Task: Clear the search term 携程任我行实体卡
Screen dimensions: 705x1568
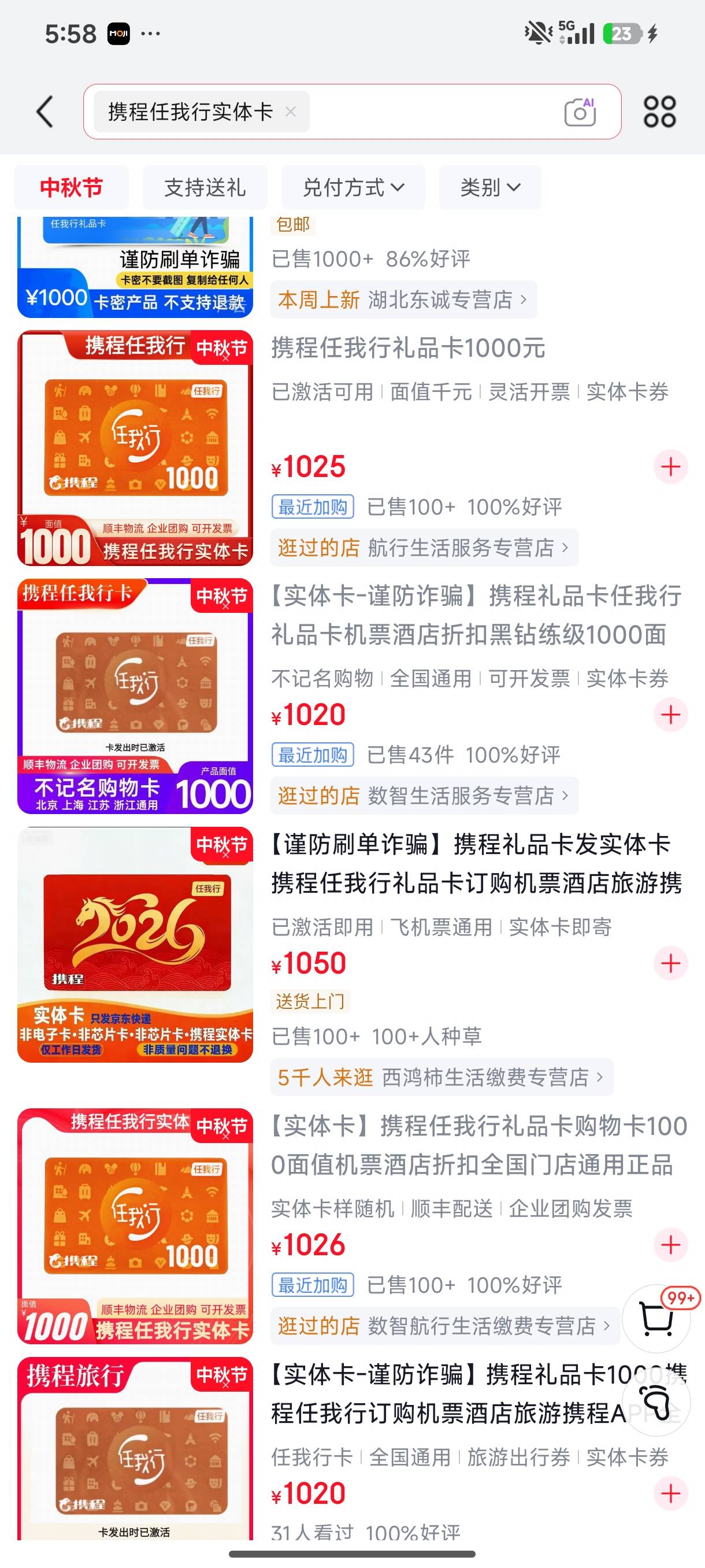Action: [x=291, y=112]
